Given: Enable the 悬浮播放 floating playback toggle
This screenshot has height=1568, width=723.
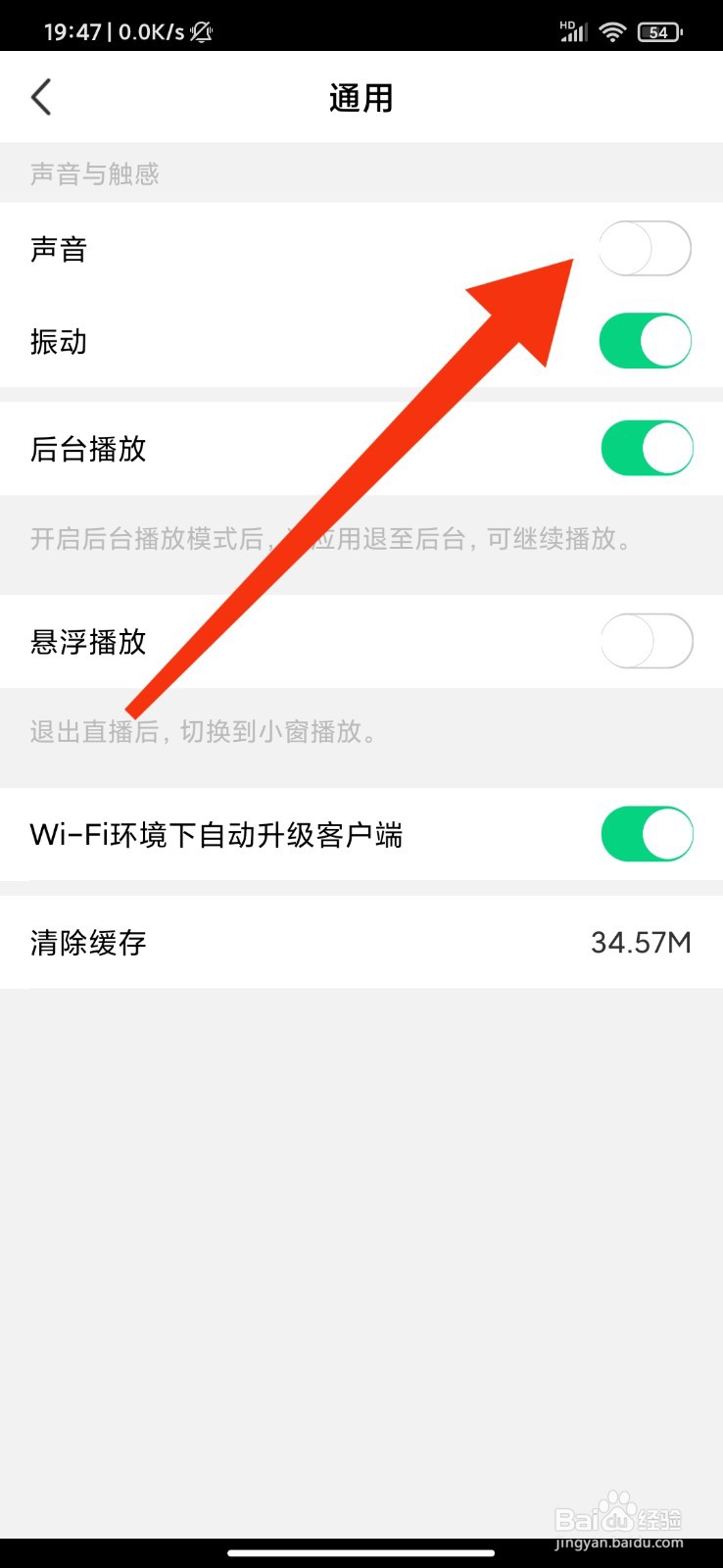Looking at the screenshot, I should 648,641.
